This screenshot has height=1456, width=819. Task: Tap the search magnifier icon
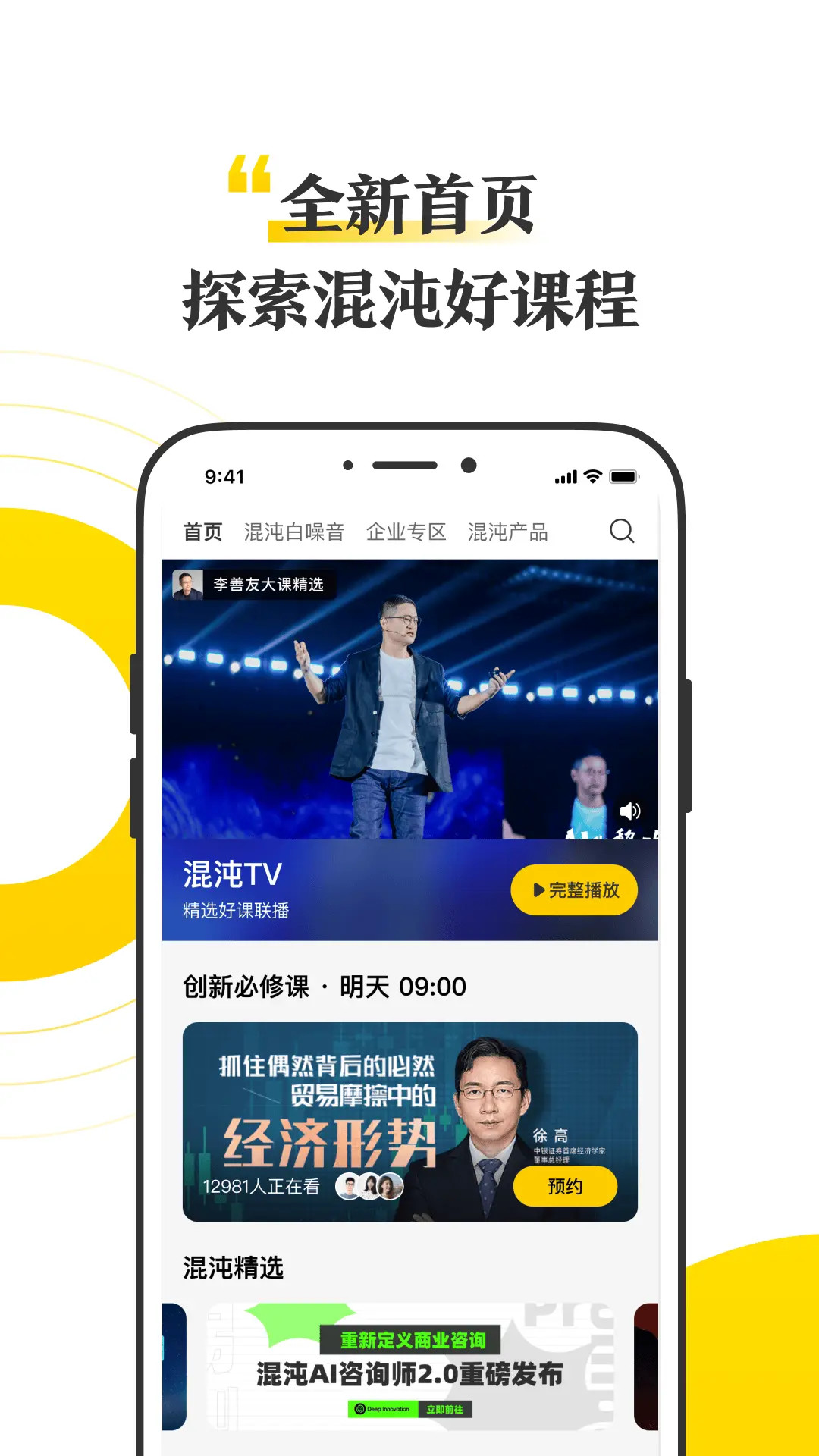(623, 532)
